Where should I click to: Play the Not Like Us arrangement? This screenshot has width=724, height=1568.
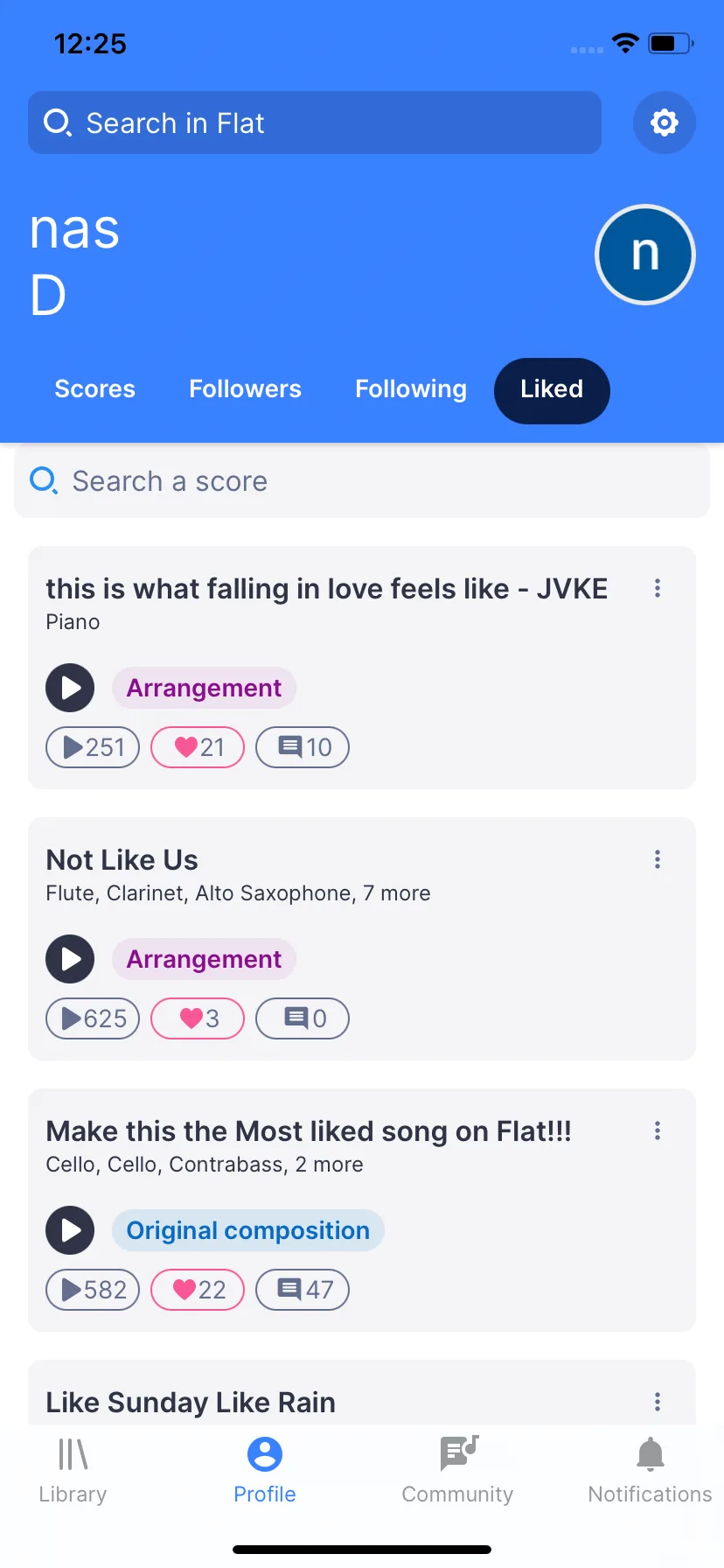click(70, 959)
